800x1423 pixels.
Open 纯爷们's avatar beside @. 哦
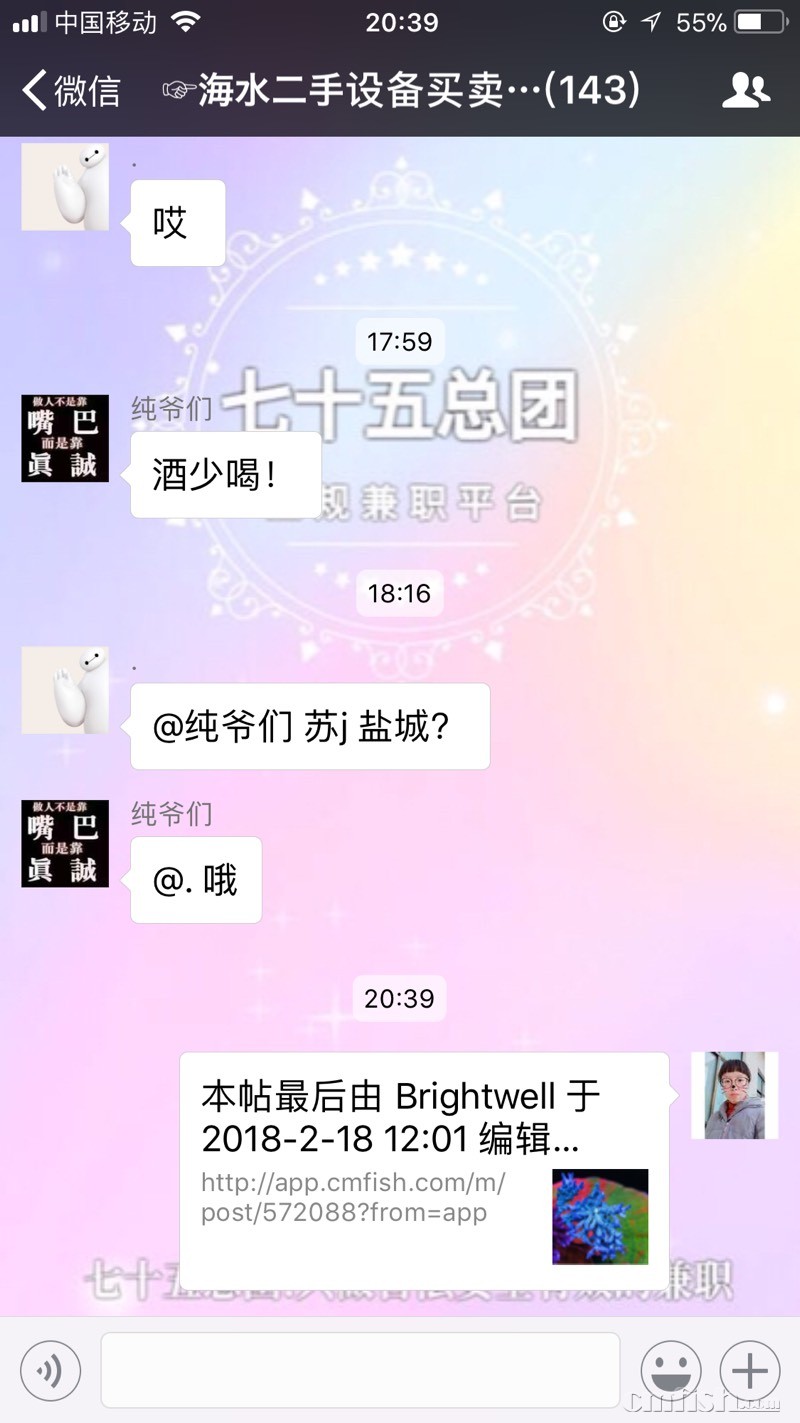click(65, 843)
